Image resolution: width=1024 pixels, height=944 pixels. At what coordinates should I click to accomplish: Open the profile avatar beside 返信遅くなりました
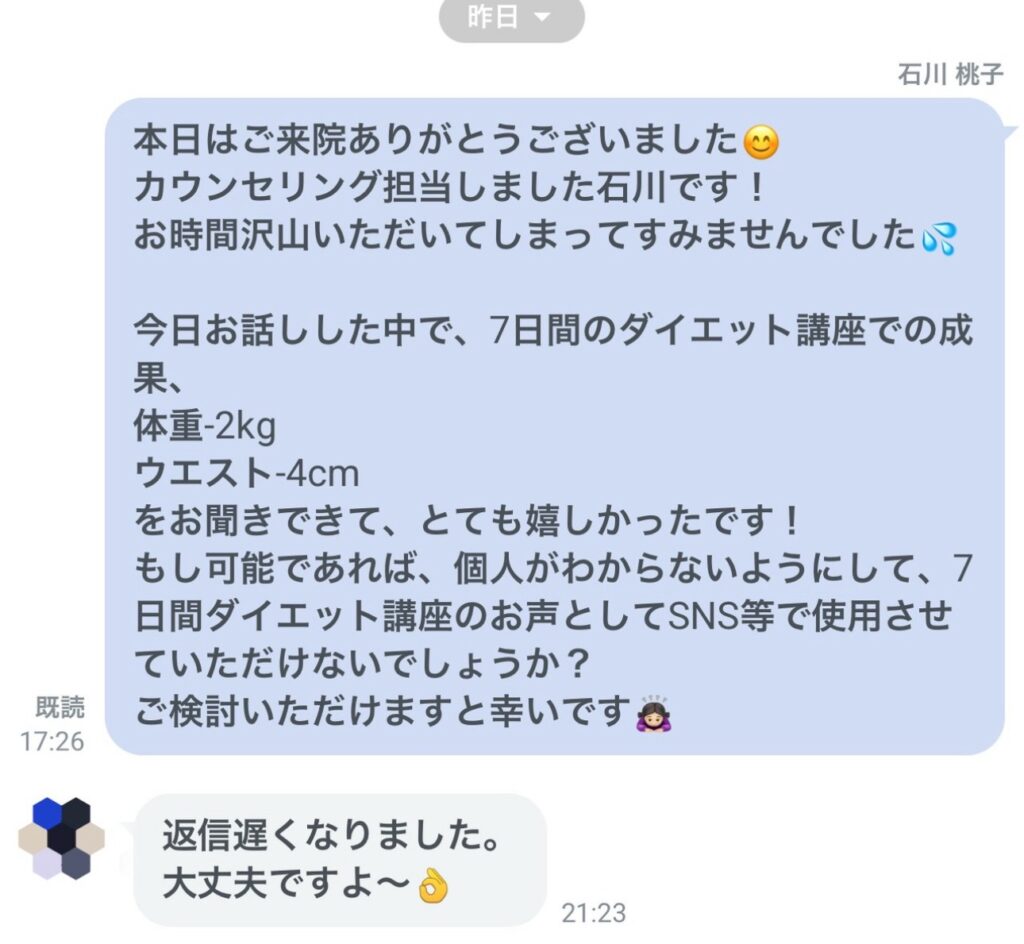point(61,838)
